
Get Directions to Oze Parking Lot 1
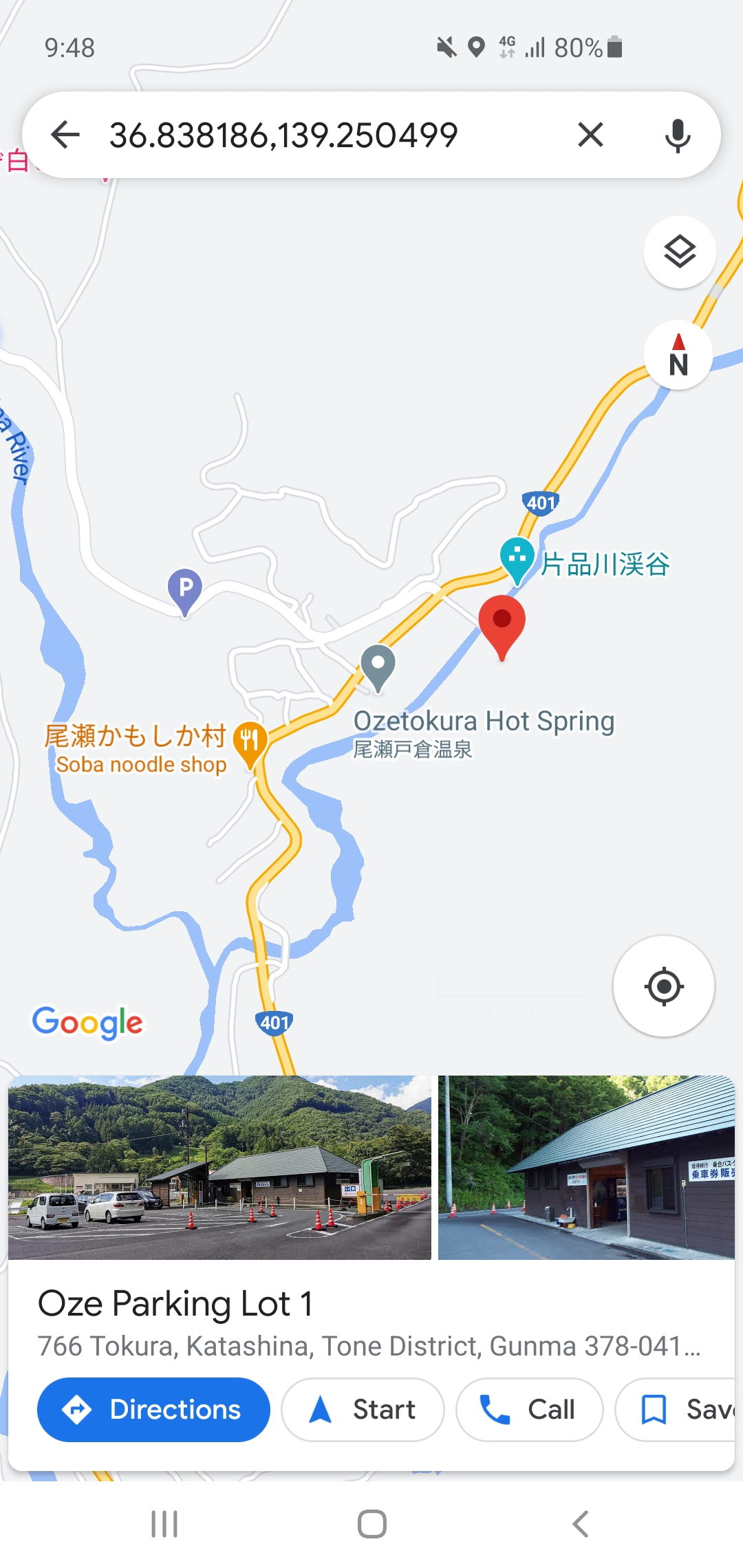(152, 1409)
